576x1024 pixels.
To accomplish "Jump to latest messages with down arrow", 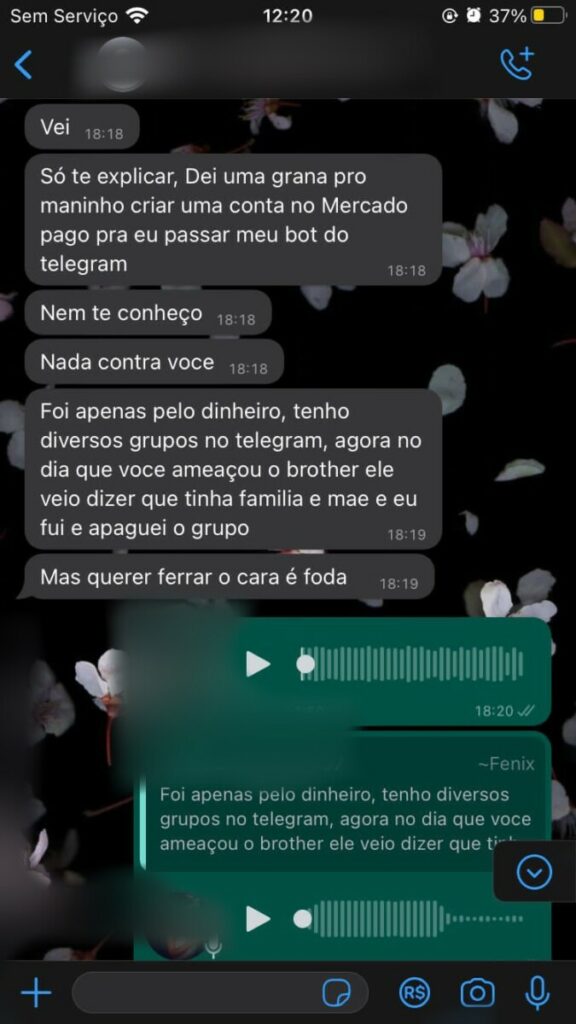I will click(x=534, y=872).
